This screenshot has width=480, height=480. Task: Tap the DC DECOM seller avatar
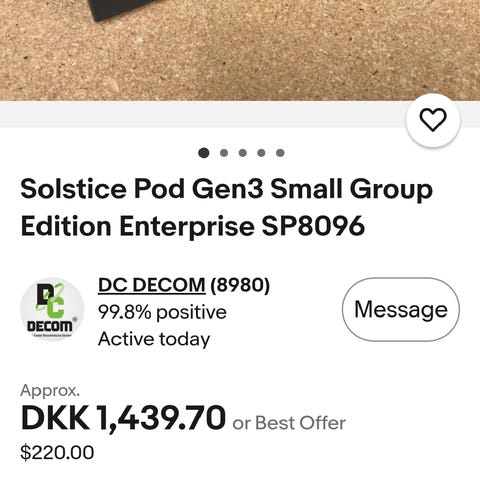(52, 310)
